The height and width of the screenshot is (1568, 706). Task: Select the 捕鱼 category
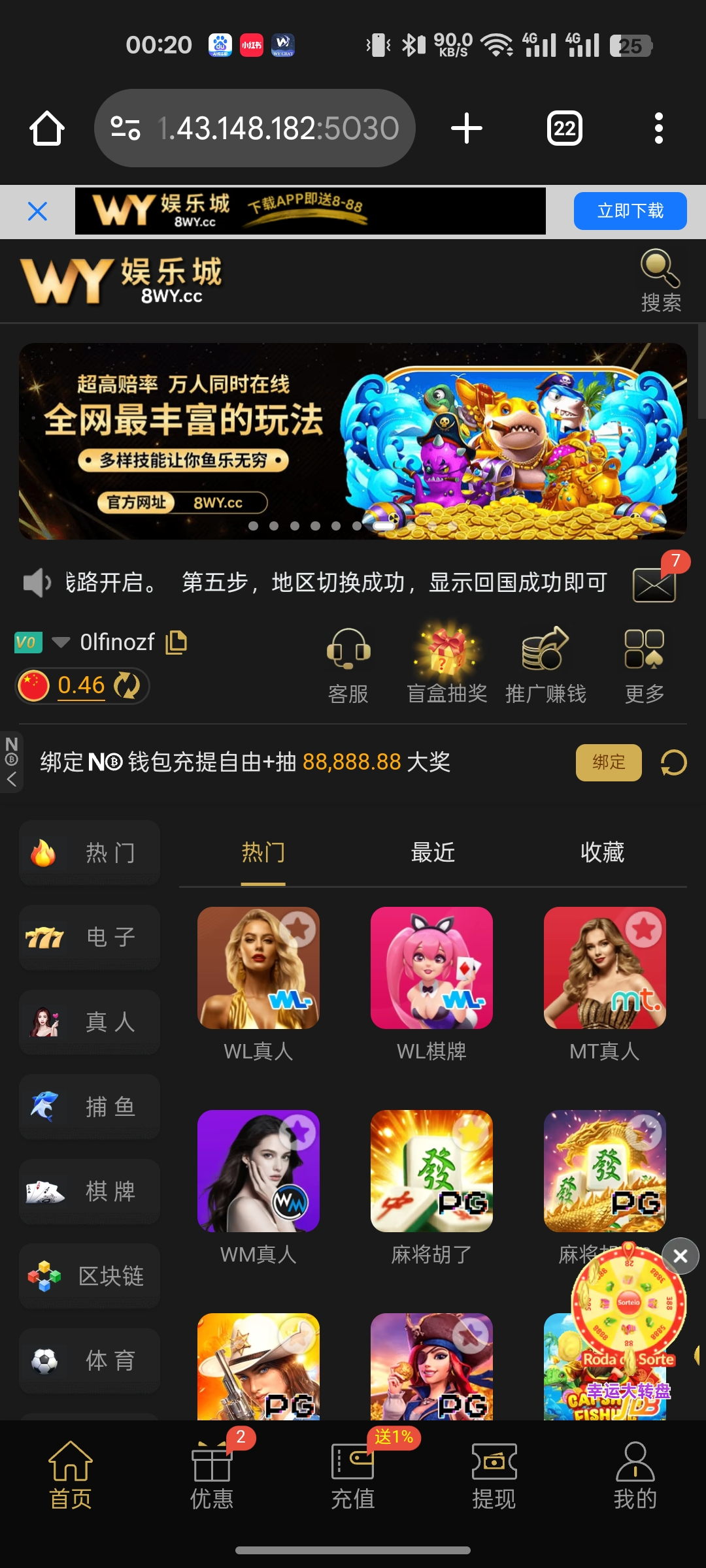(90, 1107)
